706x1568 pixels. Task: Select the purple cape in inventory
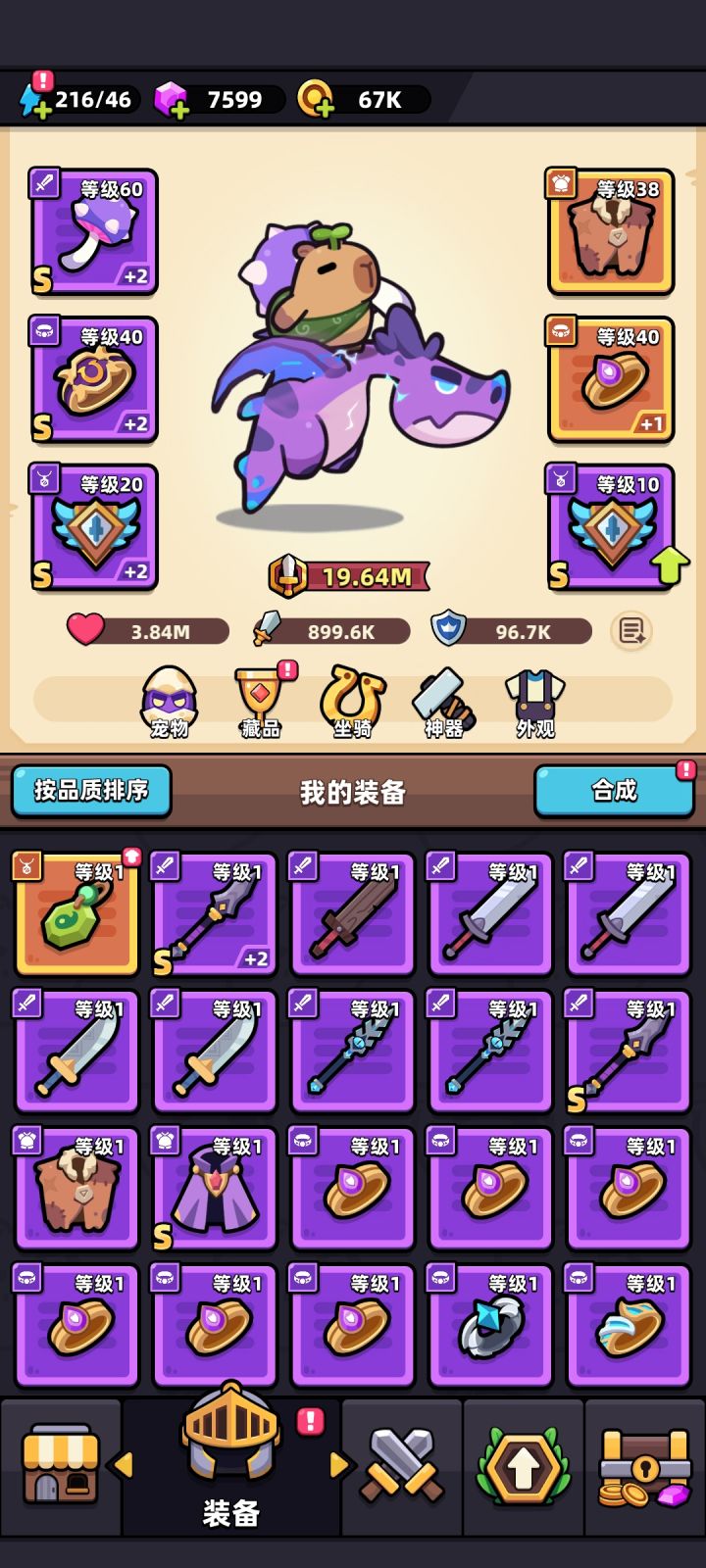pos(215,1188)
